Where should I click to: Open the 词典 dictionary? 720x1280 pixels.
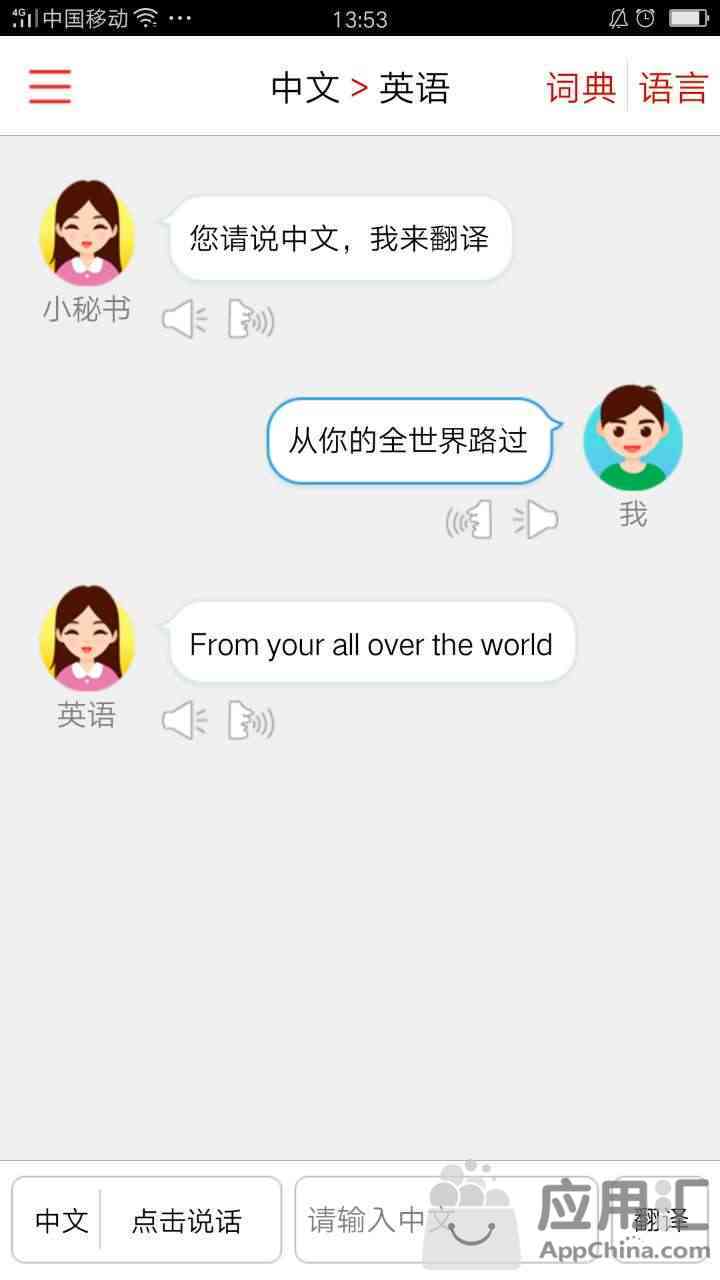(x=581, y=88)
